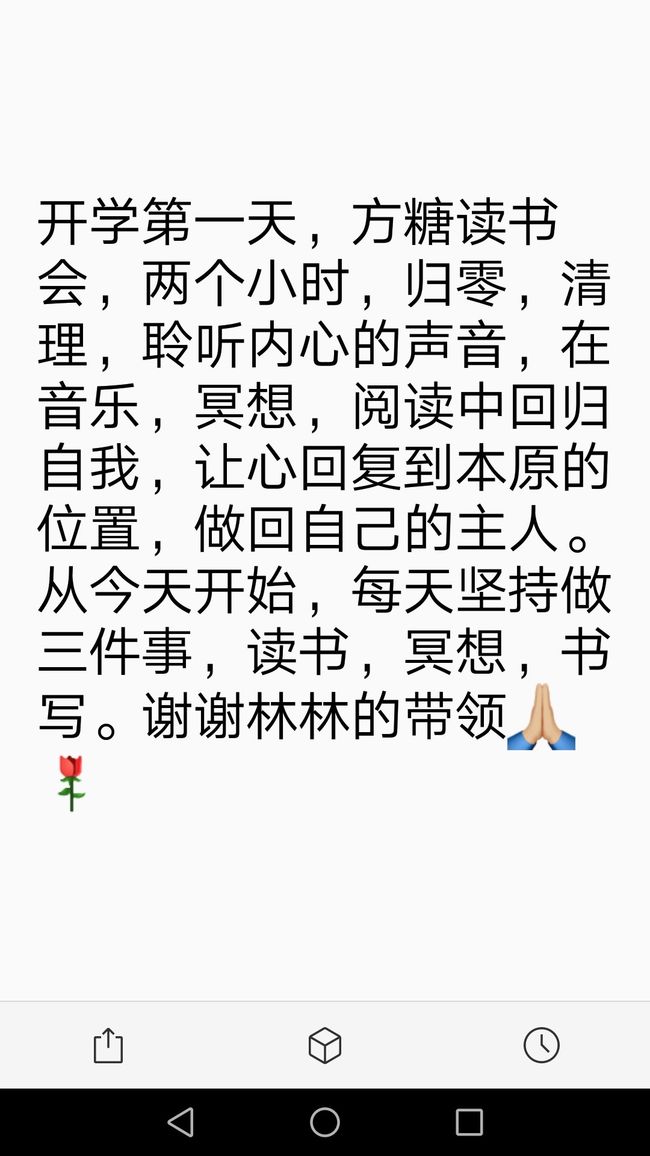Viewport: 650px width, 1156px height.
Task: Open the cube icon in toolbar
Action: (x=324, y=1045)
